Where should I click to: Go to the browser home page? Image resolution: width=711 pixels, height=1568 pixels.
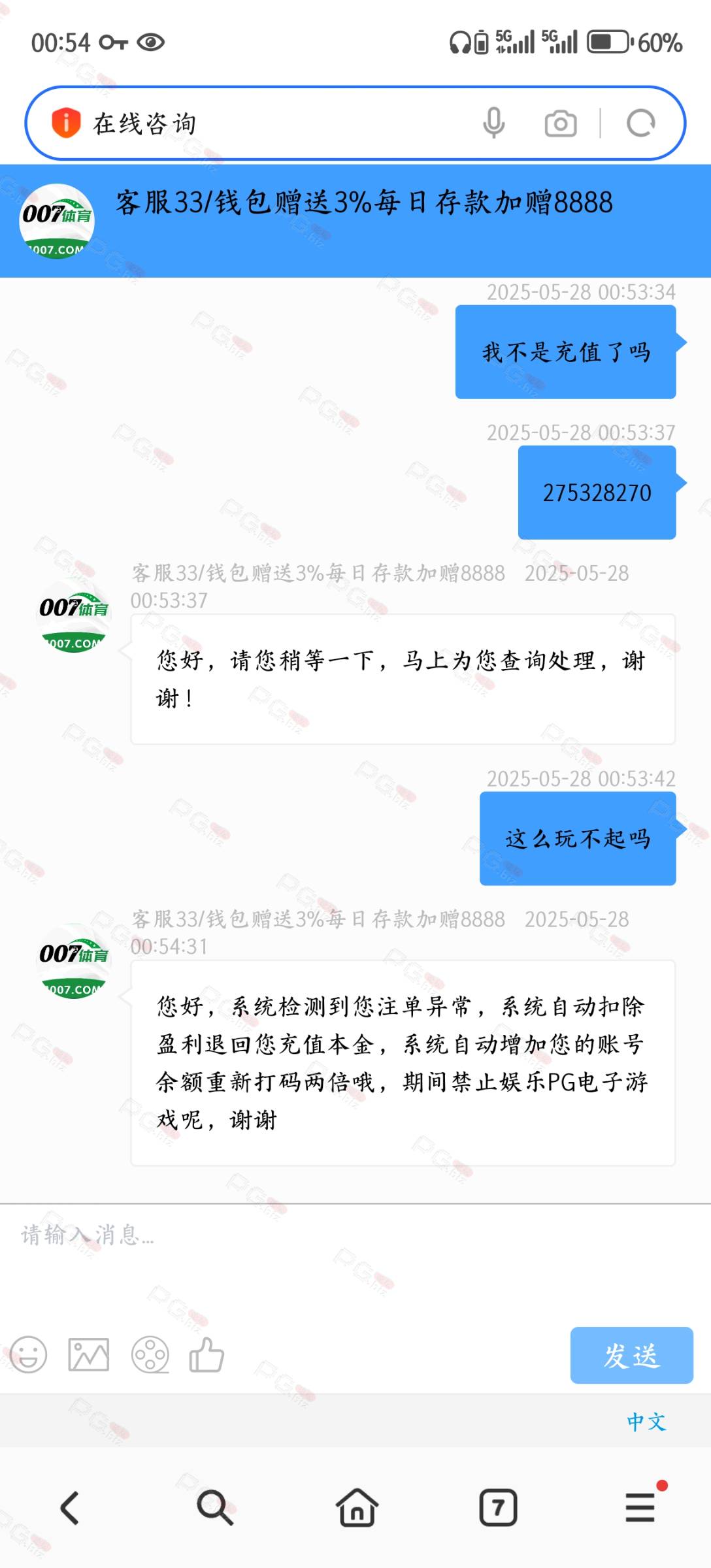(x=357, y=1507)
